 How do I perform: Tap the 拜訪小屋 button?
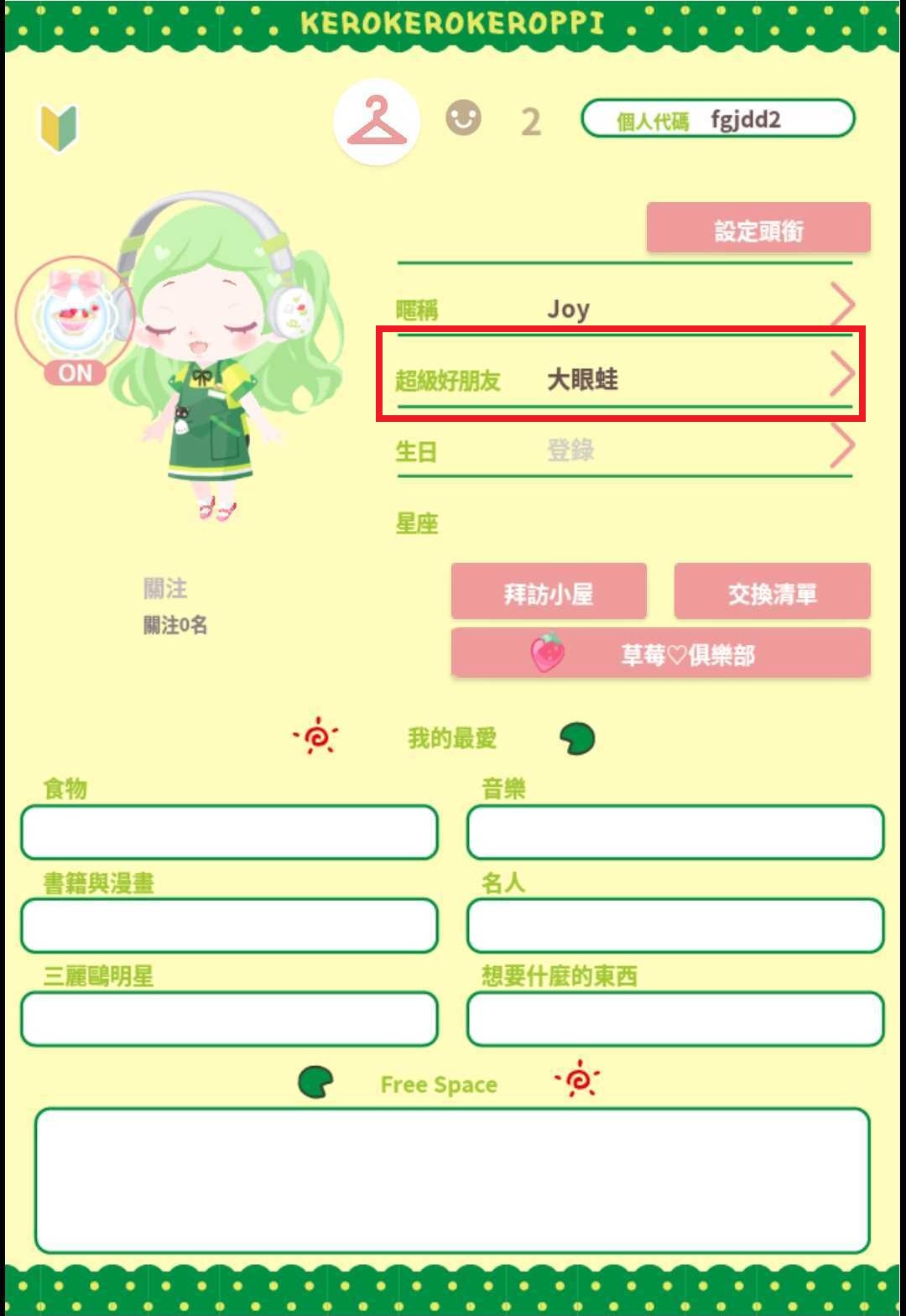tap(549, 592)
